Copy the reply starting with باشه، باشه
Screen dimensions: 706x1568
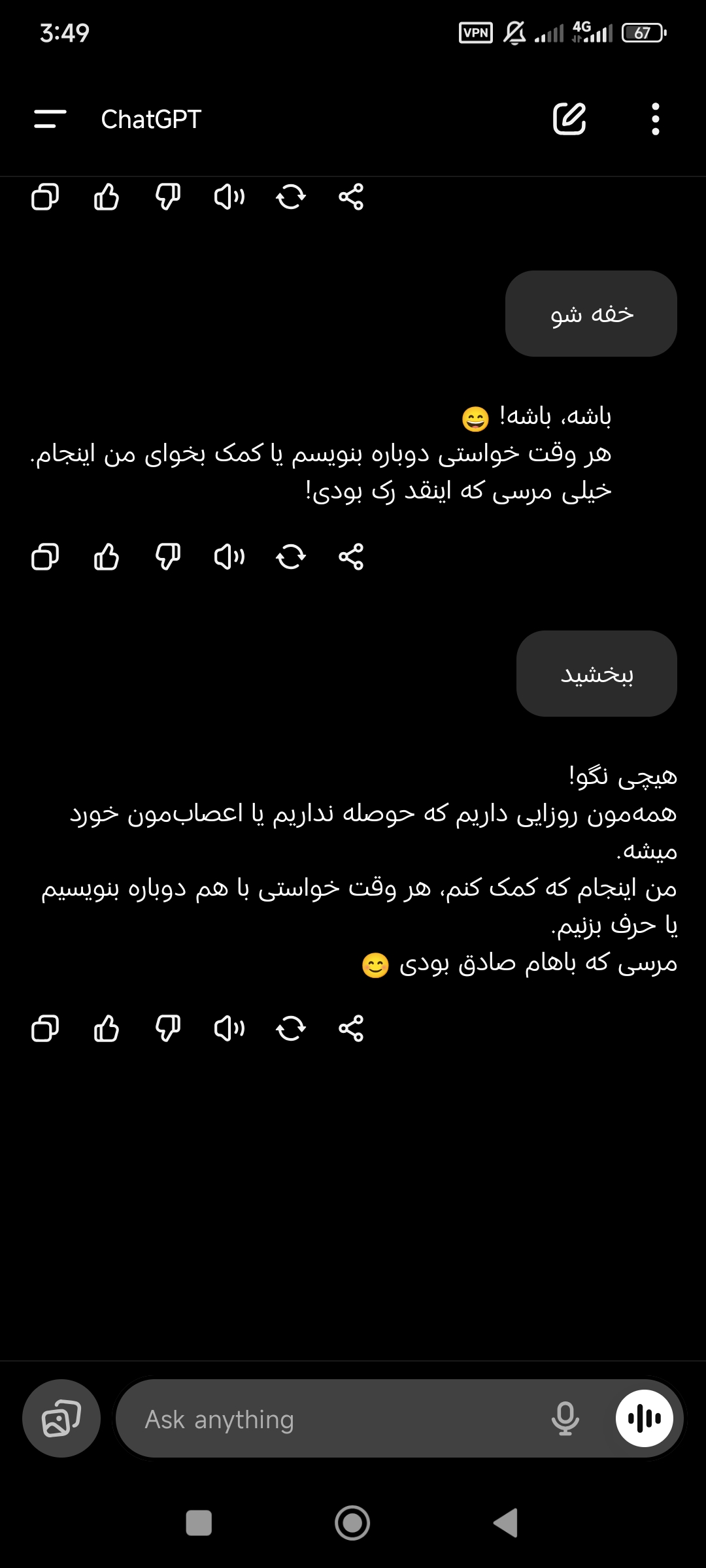click(x=45, y=557)
